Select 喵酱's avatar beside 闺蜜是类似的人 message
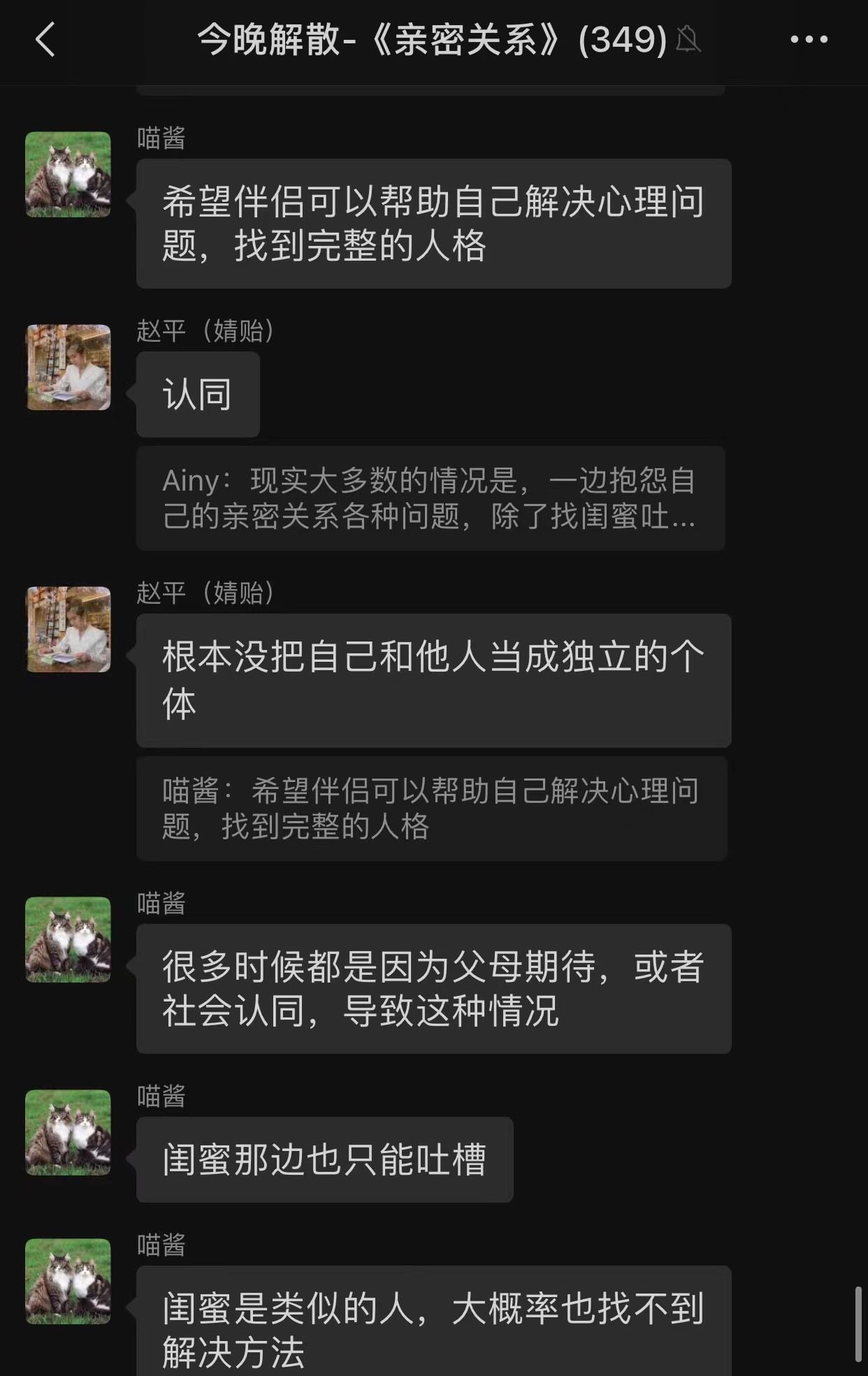The image size is (868, 1376). pyautogui.click(x=68, y=1281)
